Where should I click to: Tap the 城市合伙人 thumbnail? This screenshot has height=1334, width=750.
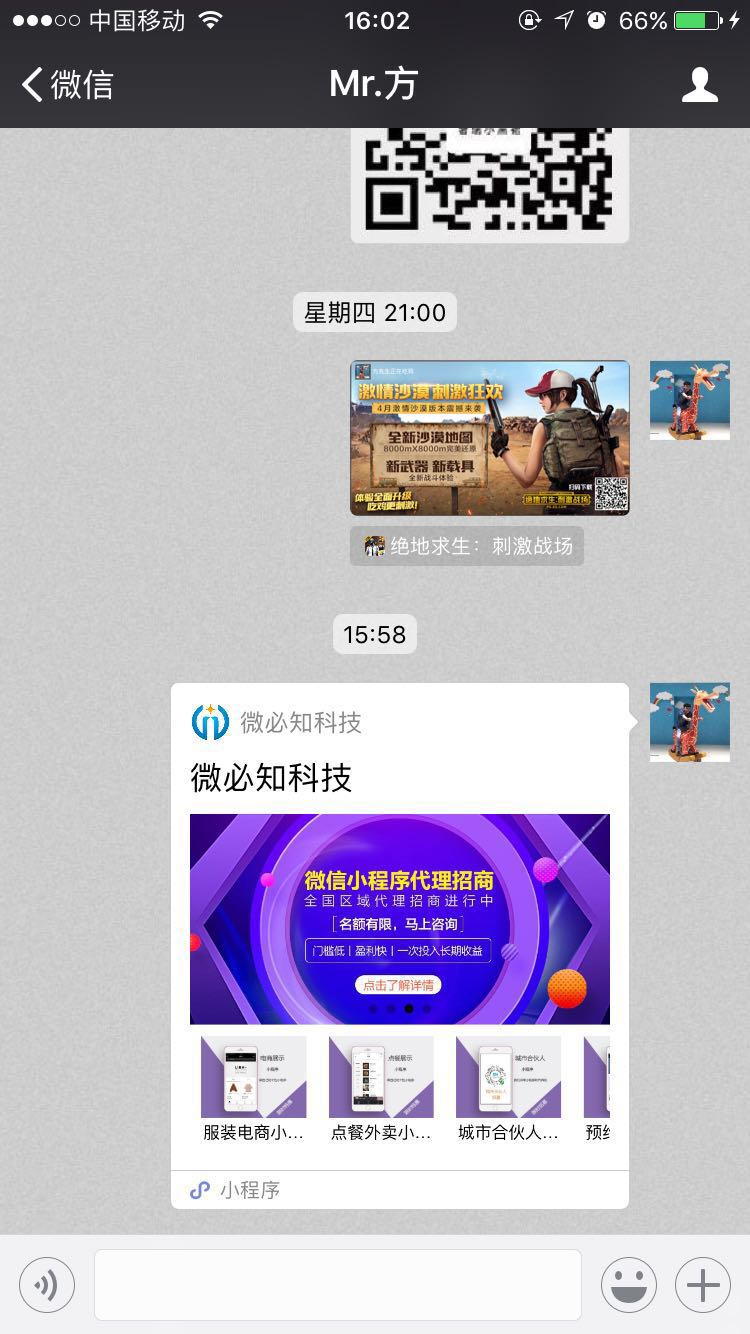(508, 1077)
